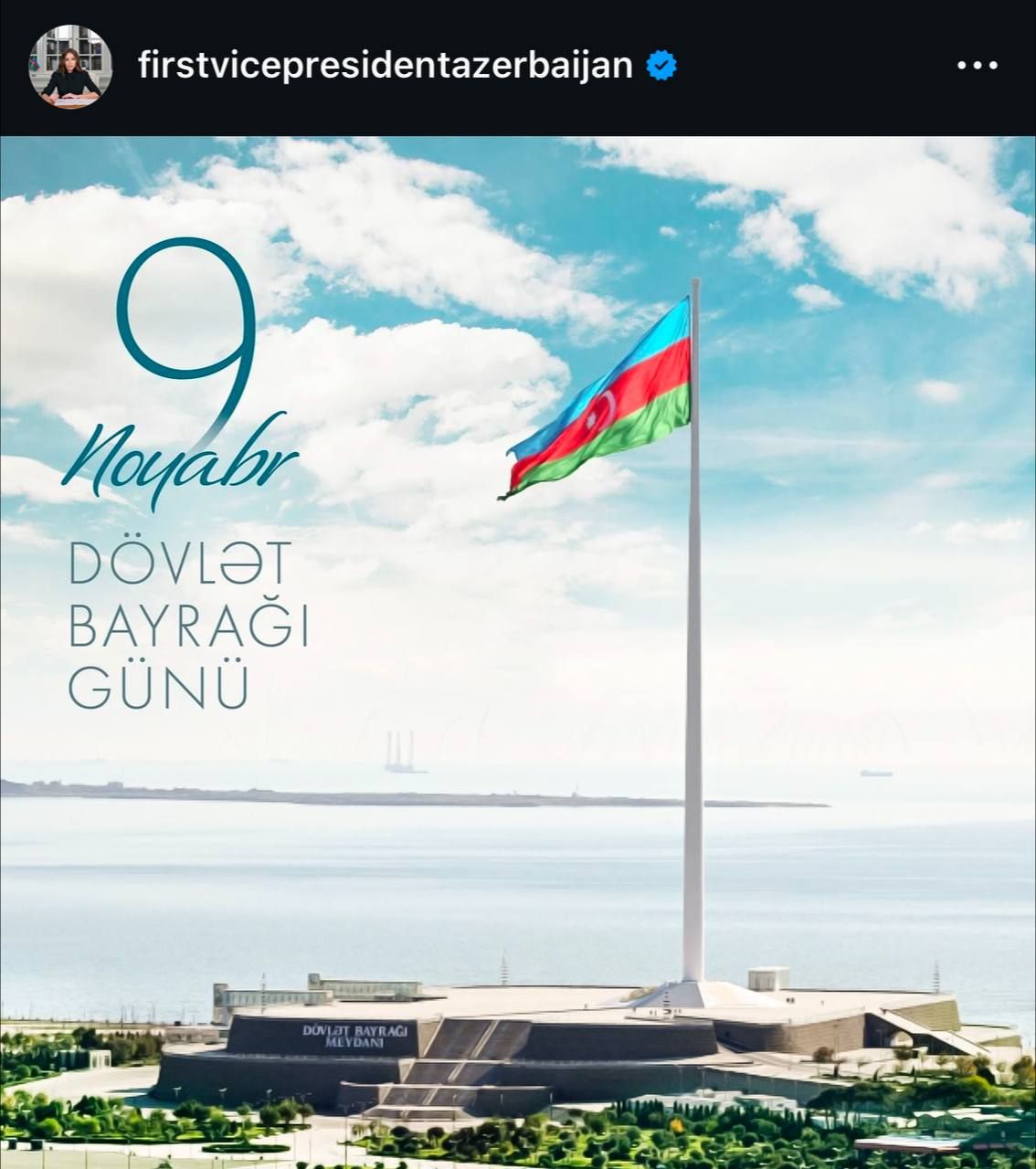
Task: Open the post's three-dot options menu
Action: pyautogui.click(x=977, y=66)
